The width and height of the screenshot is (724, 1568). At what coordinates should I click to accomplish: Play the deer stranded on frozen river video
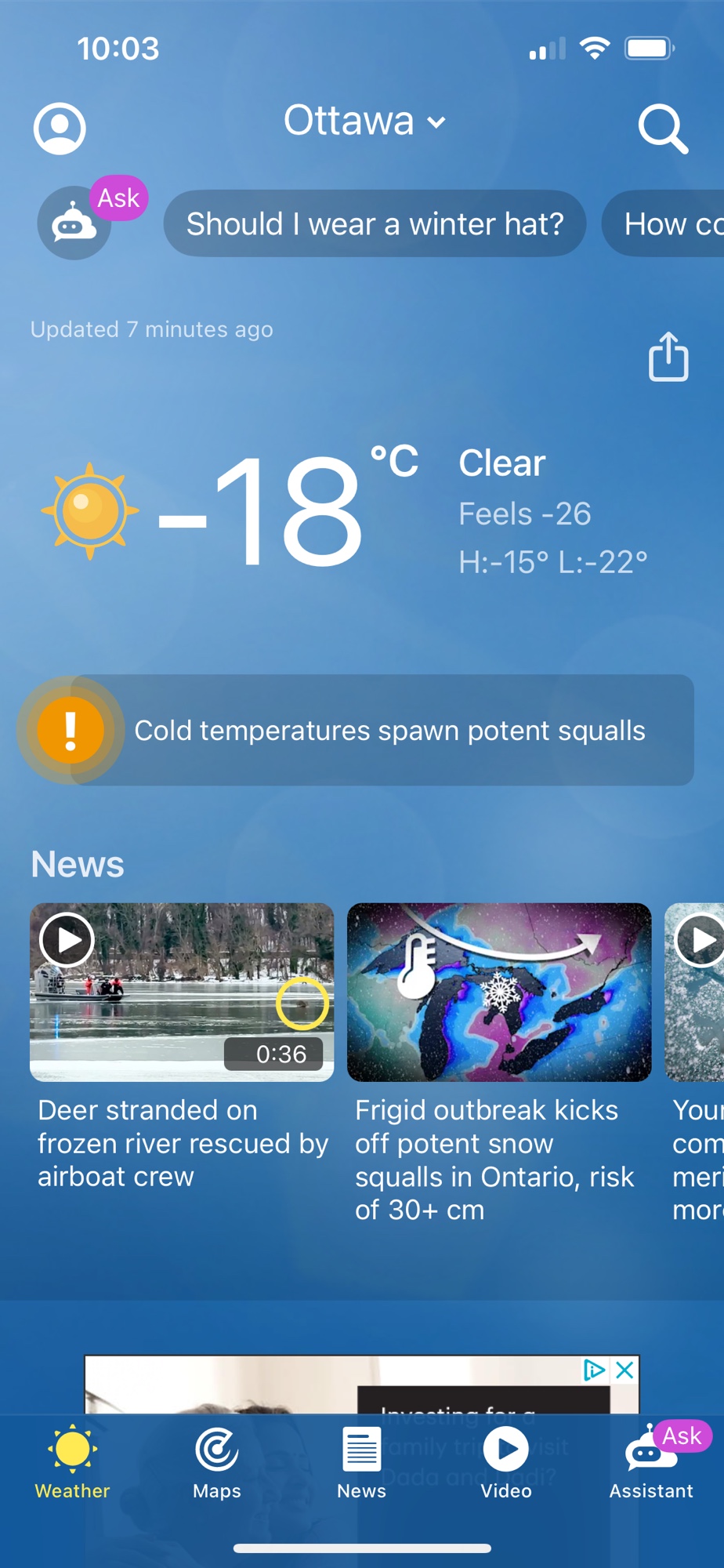coord(182,992)
